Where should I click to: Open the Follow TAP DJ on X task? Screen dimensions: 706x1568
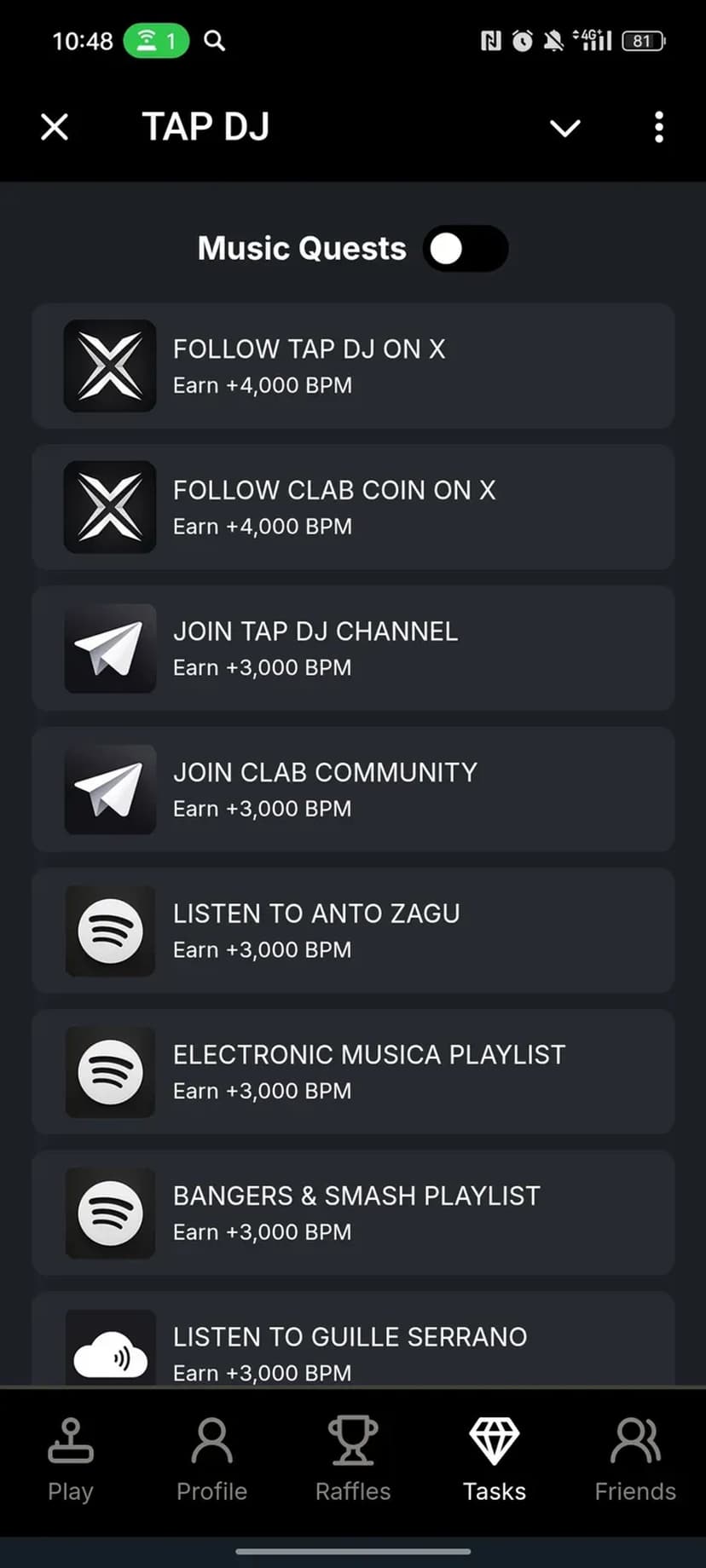click(x=353, y=366)
